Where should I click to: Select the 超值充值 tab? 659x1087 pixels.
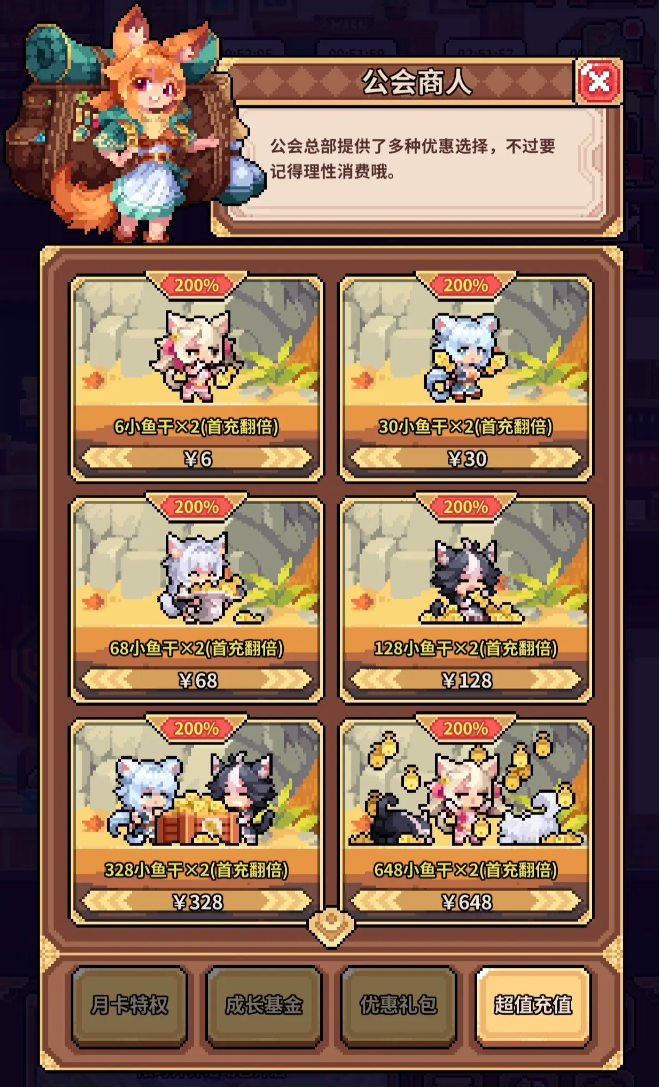(533, 1005)
